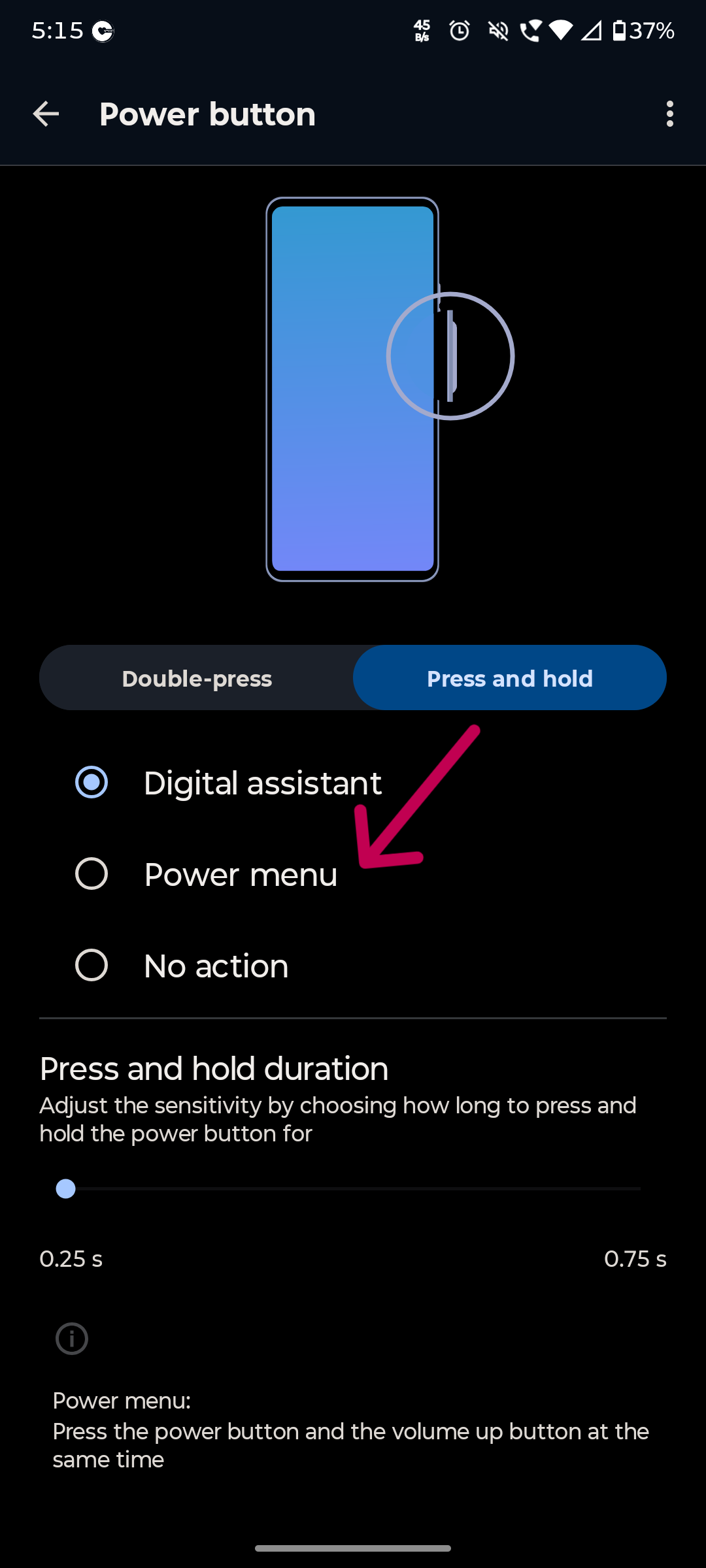
Task: Select Power menu radio option
Action: (x=353, y=874)
